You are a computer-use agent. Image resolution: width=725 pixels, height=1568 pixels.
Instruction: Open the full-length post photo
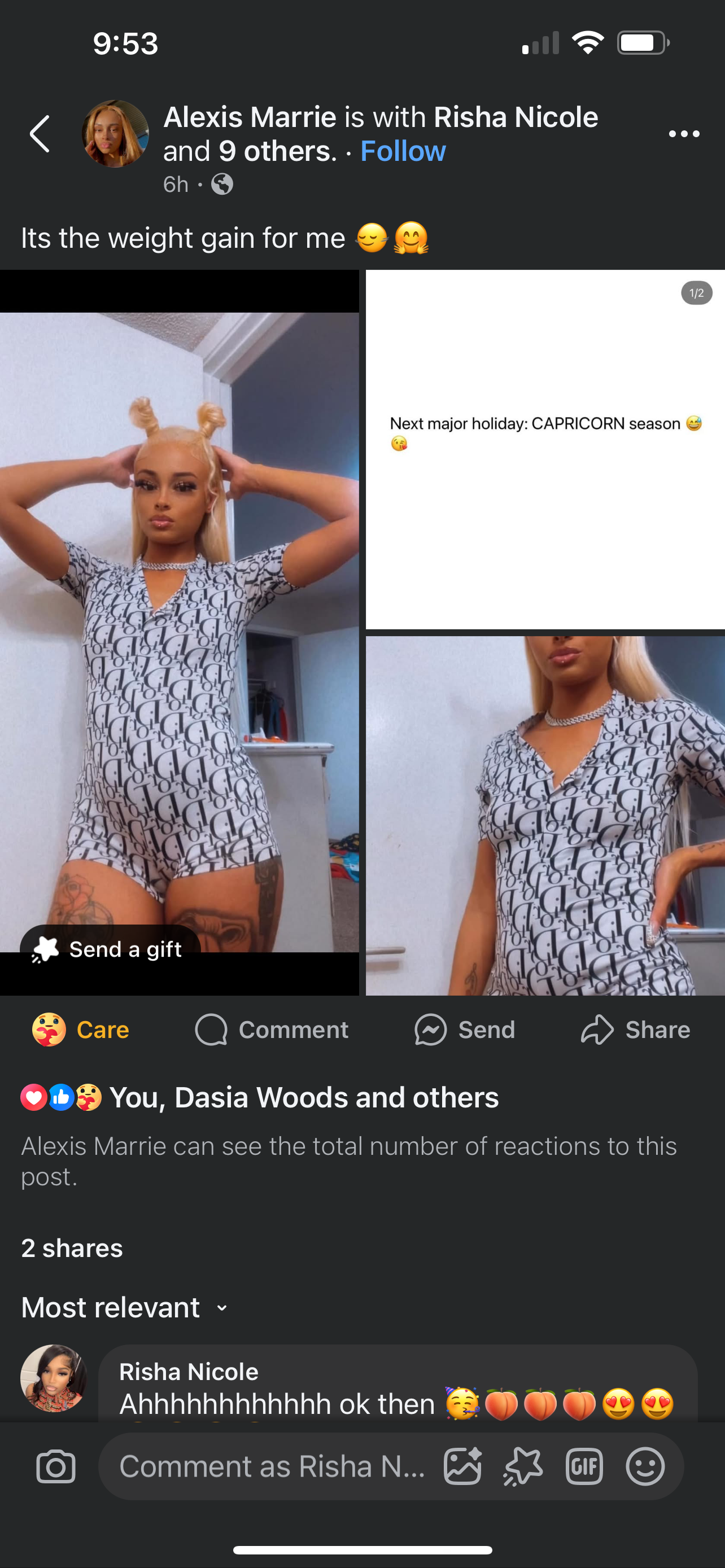(x=179, y=608)
